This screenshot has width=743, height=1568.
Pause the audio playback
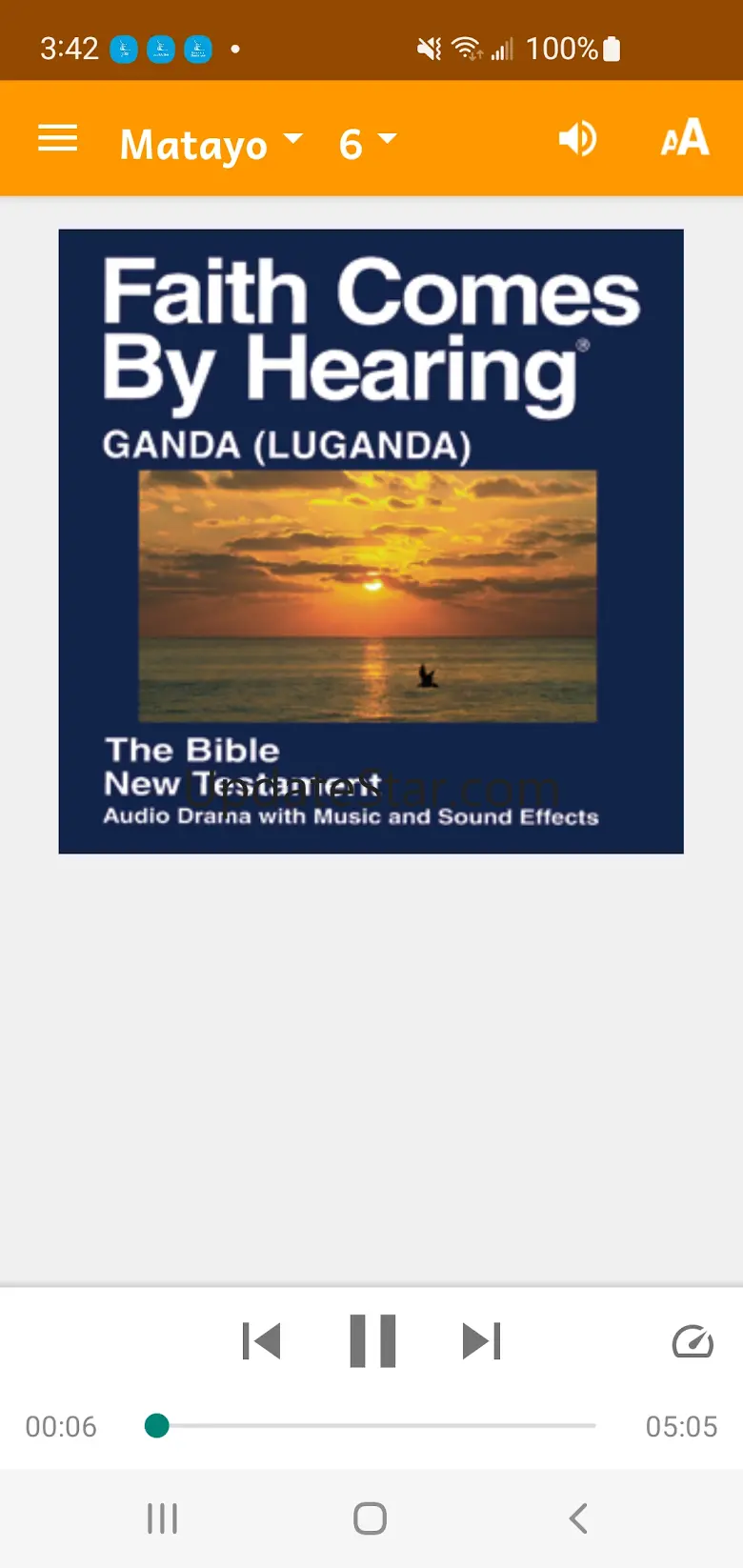coord(372,1341)
